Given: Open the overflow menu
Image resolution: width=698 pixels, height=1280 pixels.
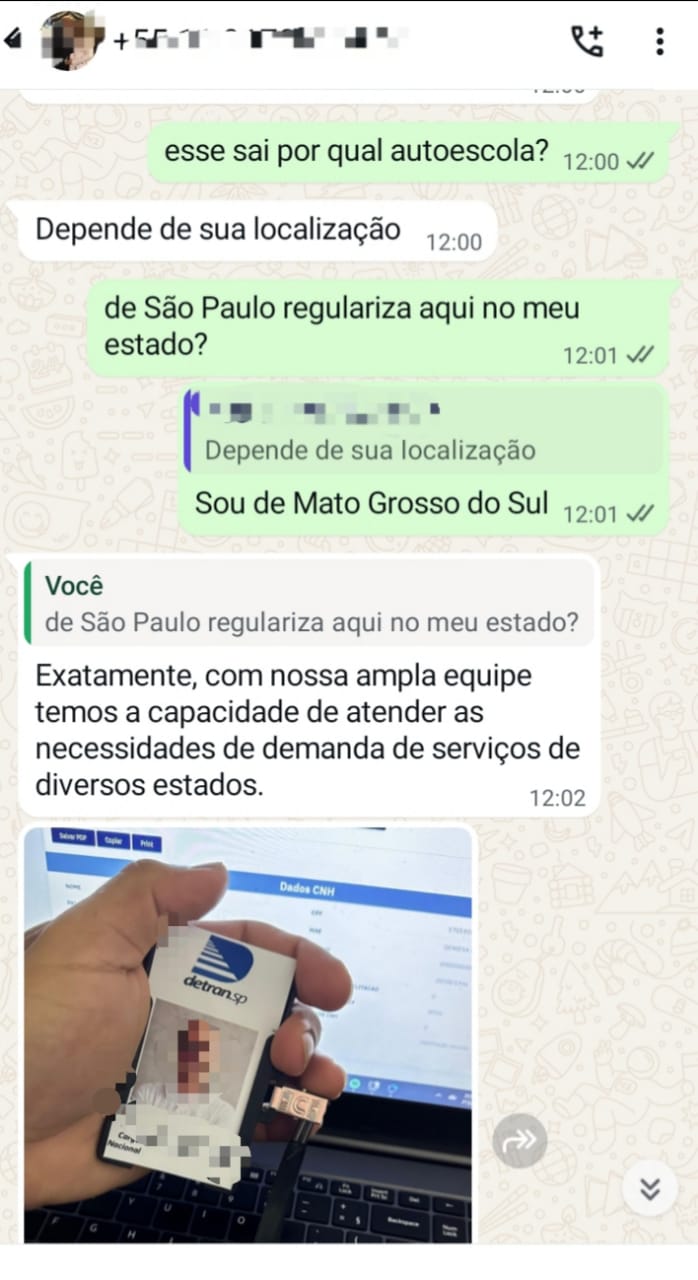Looking at the screenshot, I should pyautogui.click(x=659, y=41).
